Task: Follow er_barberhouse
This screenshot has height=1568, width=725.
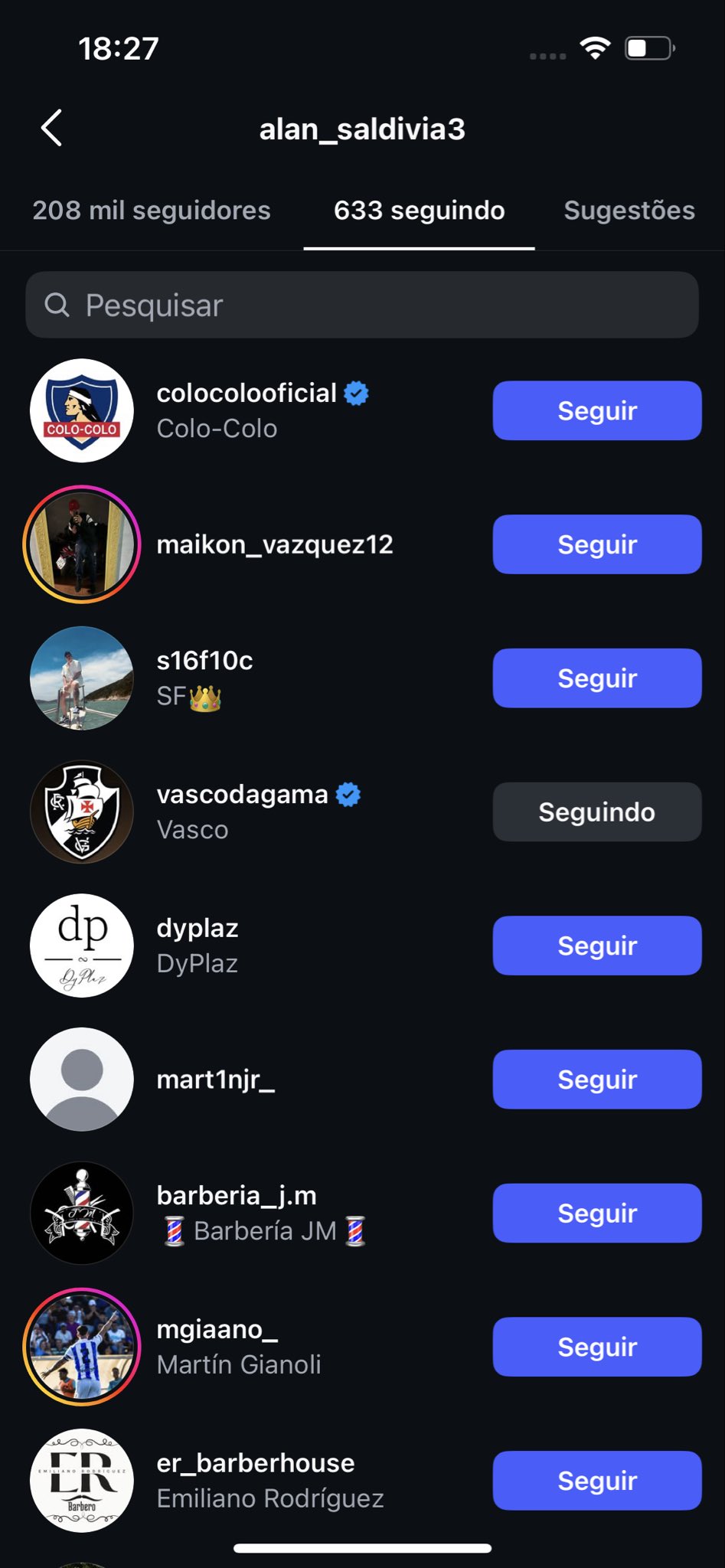Action: (x=596, y=1481)
